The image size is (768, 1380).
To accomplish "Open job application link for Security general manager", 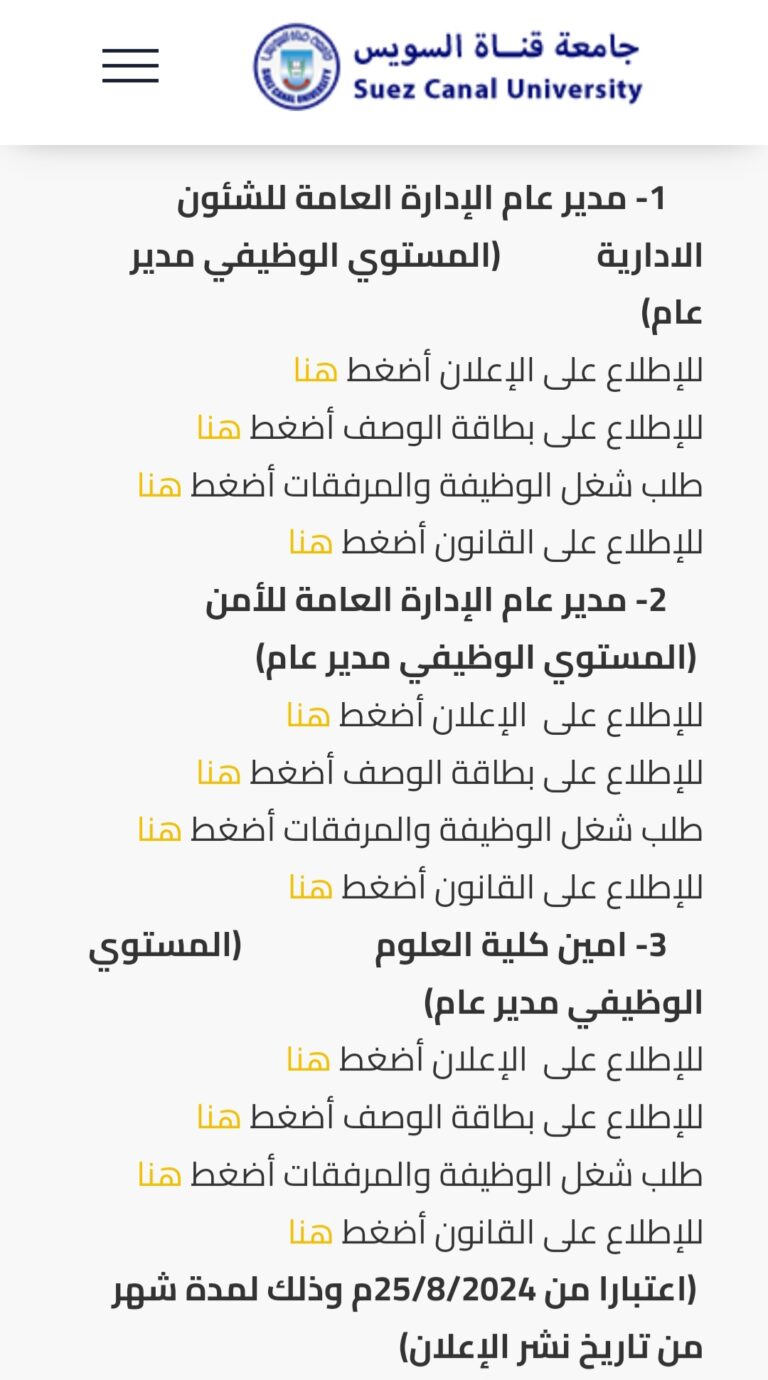I will [x=160, y=830].
